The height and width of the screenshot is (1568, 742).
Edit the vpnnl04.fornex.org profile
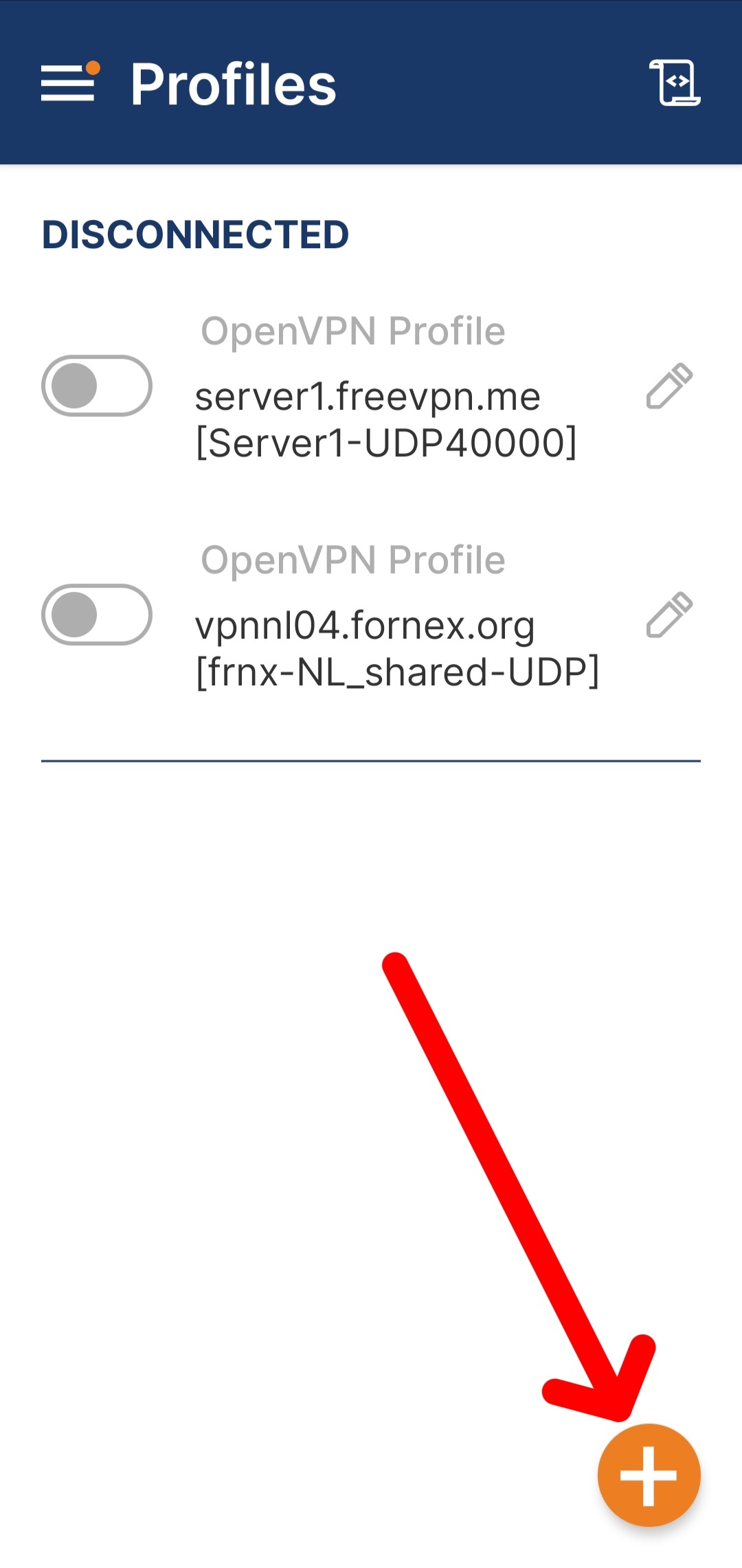669,615
